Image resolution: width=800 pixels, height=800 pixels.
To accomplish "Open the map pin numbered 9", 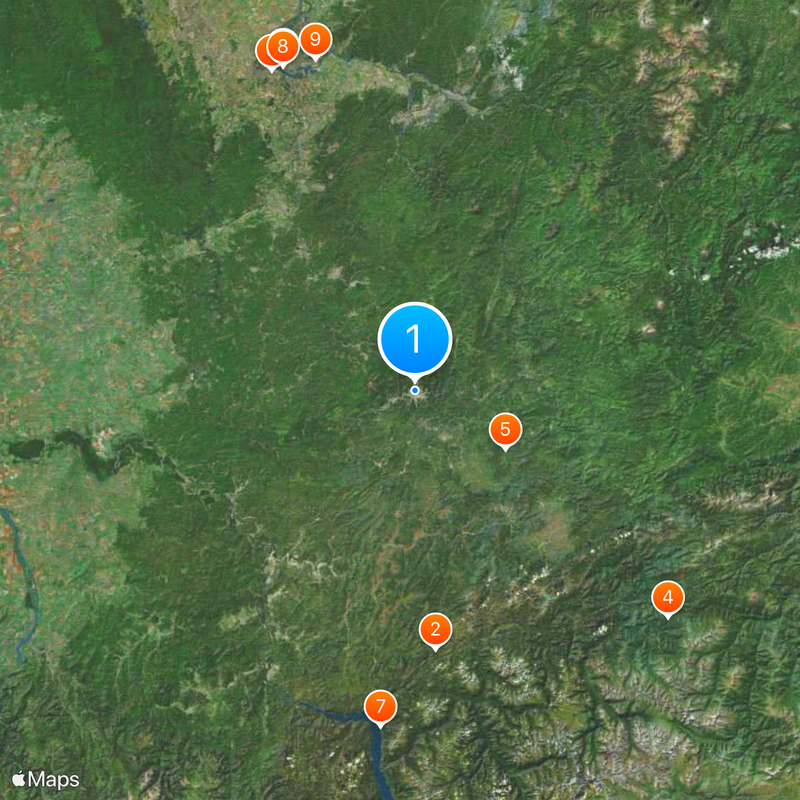I will 315,40.
